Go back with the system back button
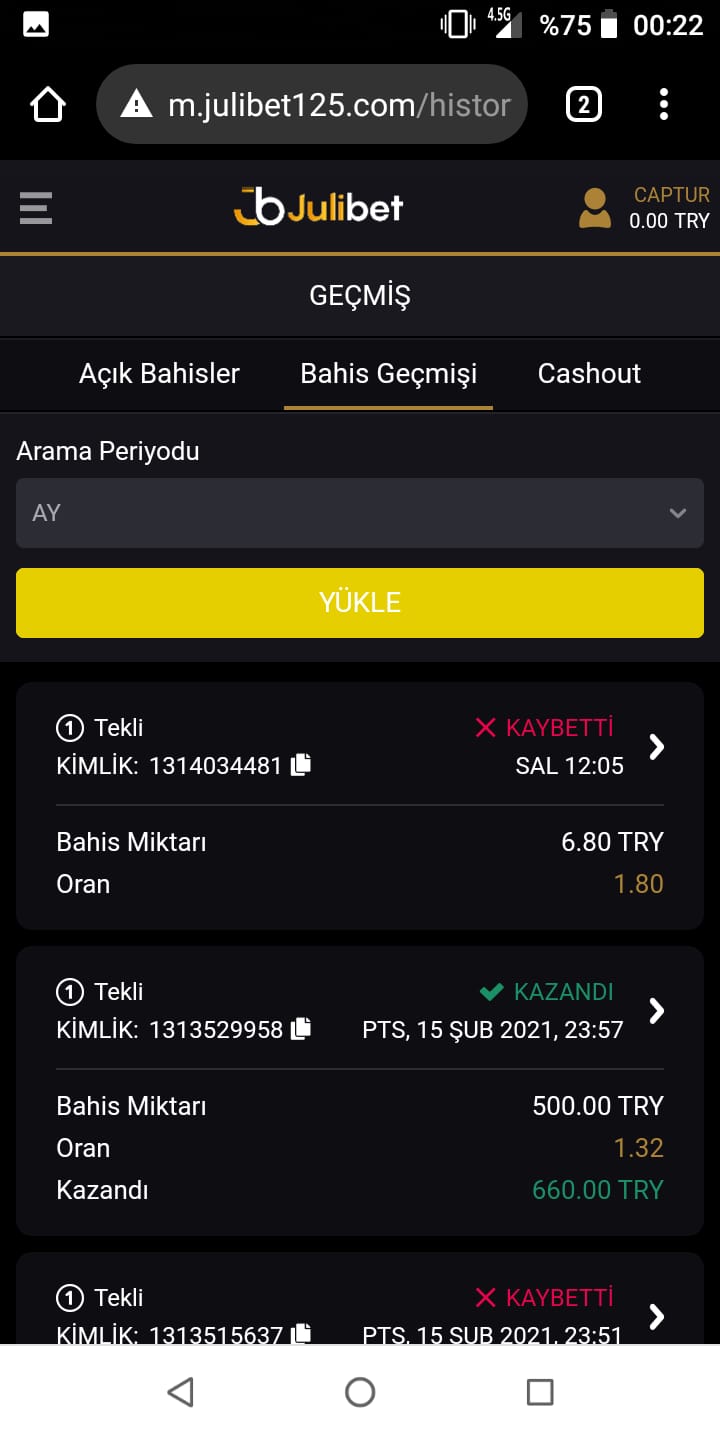720x1440 pixels. (180, 1392)
